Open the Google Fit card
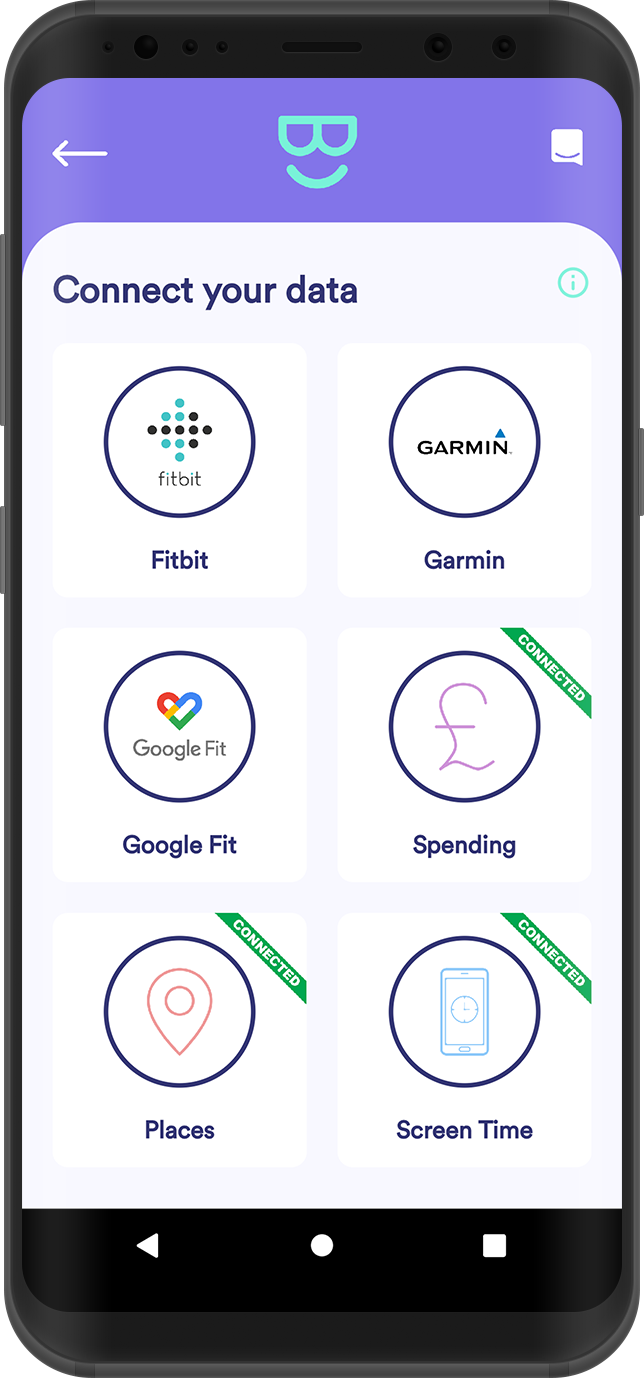Image resolution: width=644 pixels, height=1378 pixels. pyautogui.click(x=180, y=755)
